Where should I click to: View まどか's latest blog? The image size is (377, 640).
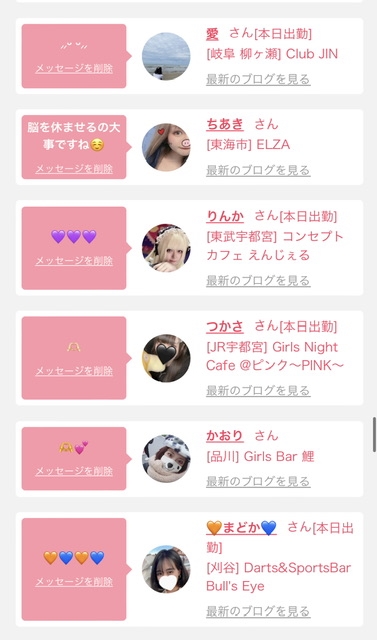(x=258, y=611)
